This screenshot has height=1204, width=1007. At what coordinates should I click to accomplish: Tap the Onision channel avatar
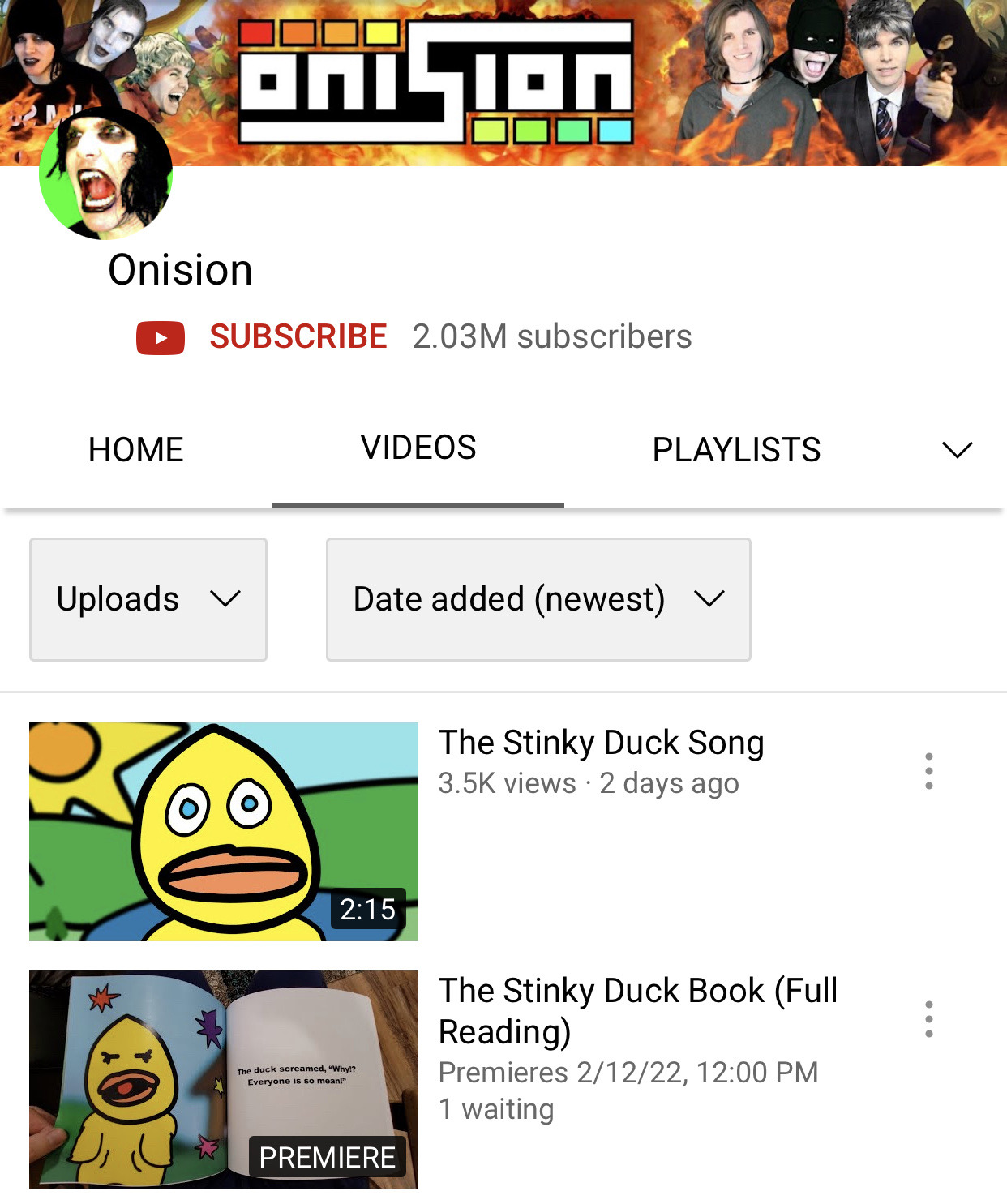(106, 173)
